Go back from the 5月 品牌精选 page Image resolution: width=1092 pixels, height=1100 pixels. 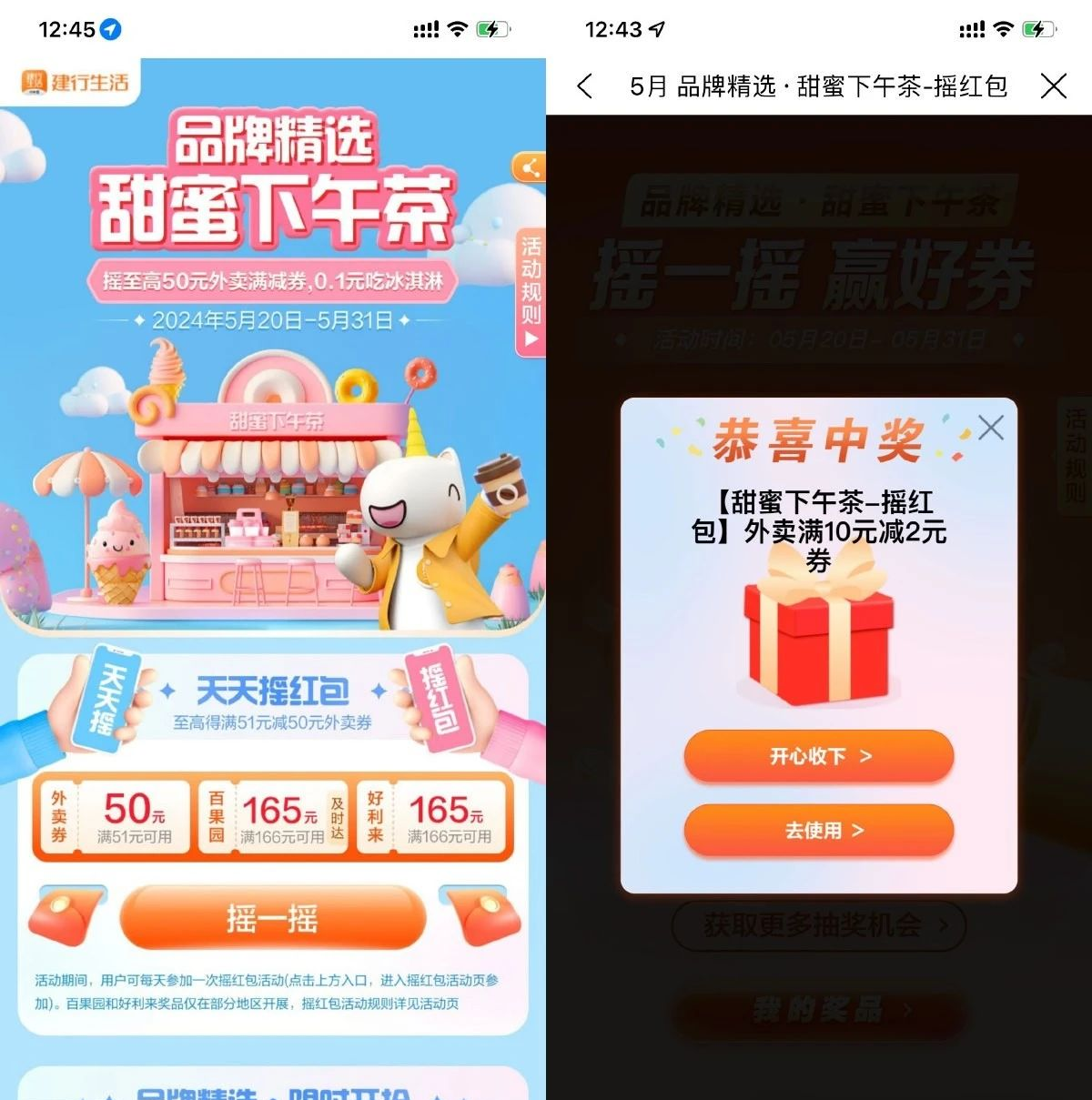coord(585,86)
